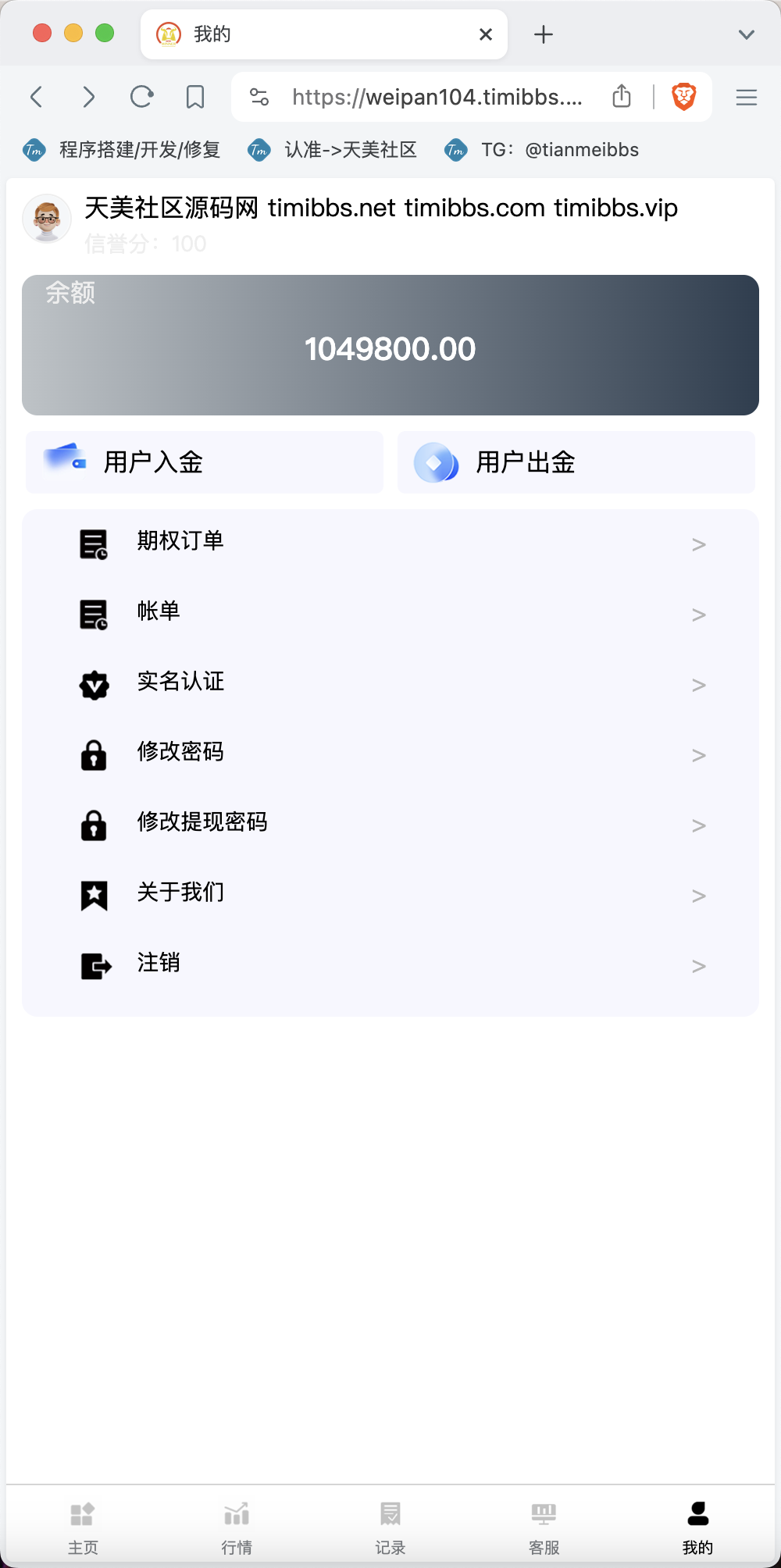Select the 我的 tab
781x1568 pixels.
point(697,1528)
